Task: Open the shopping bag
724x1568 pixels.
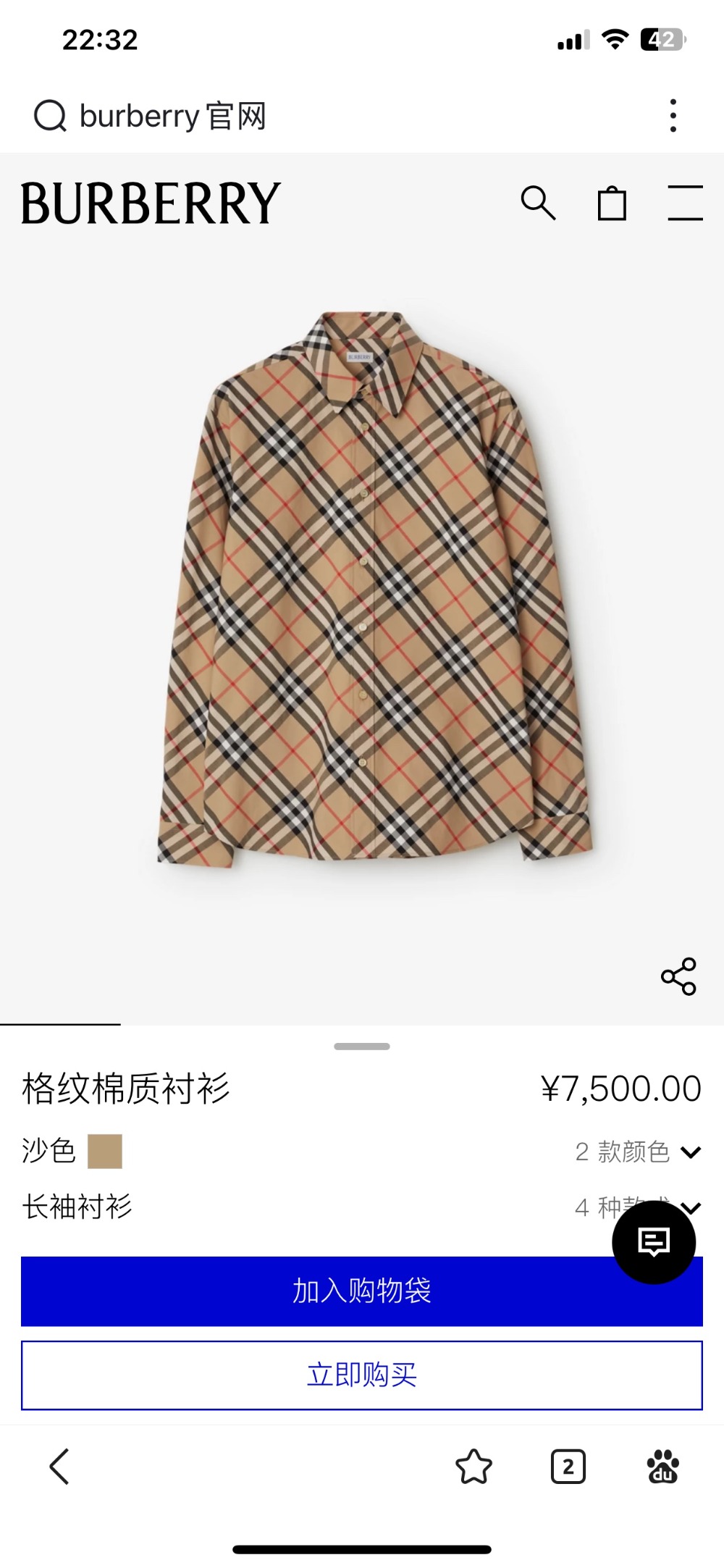Action: pos(612,203)
